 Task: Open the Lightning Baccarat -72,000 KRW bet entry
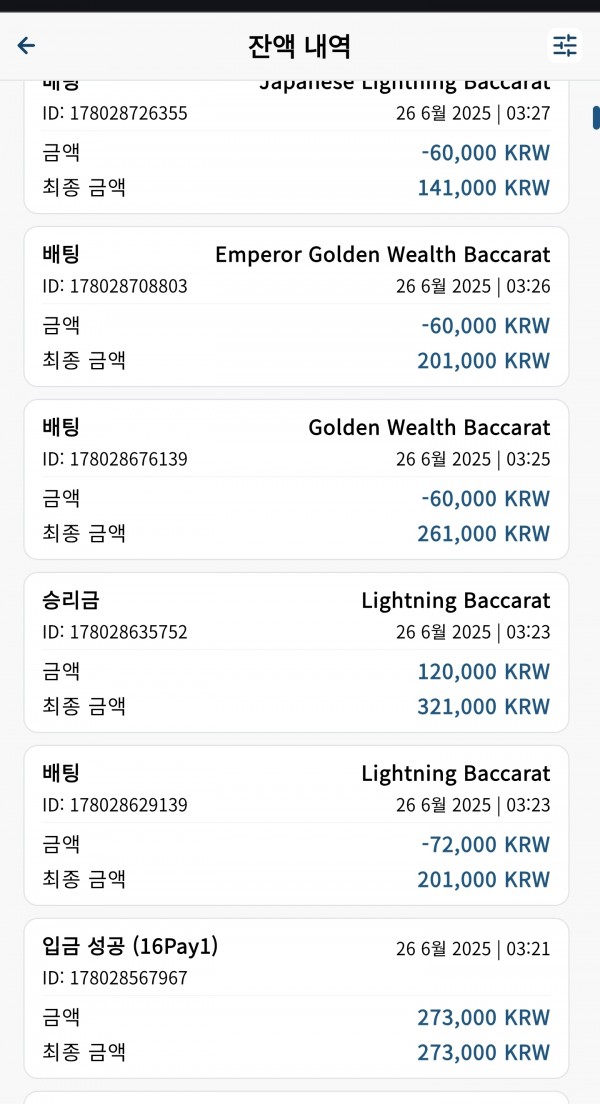296,825
